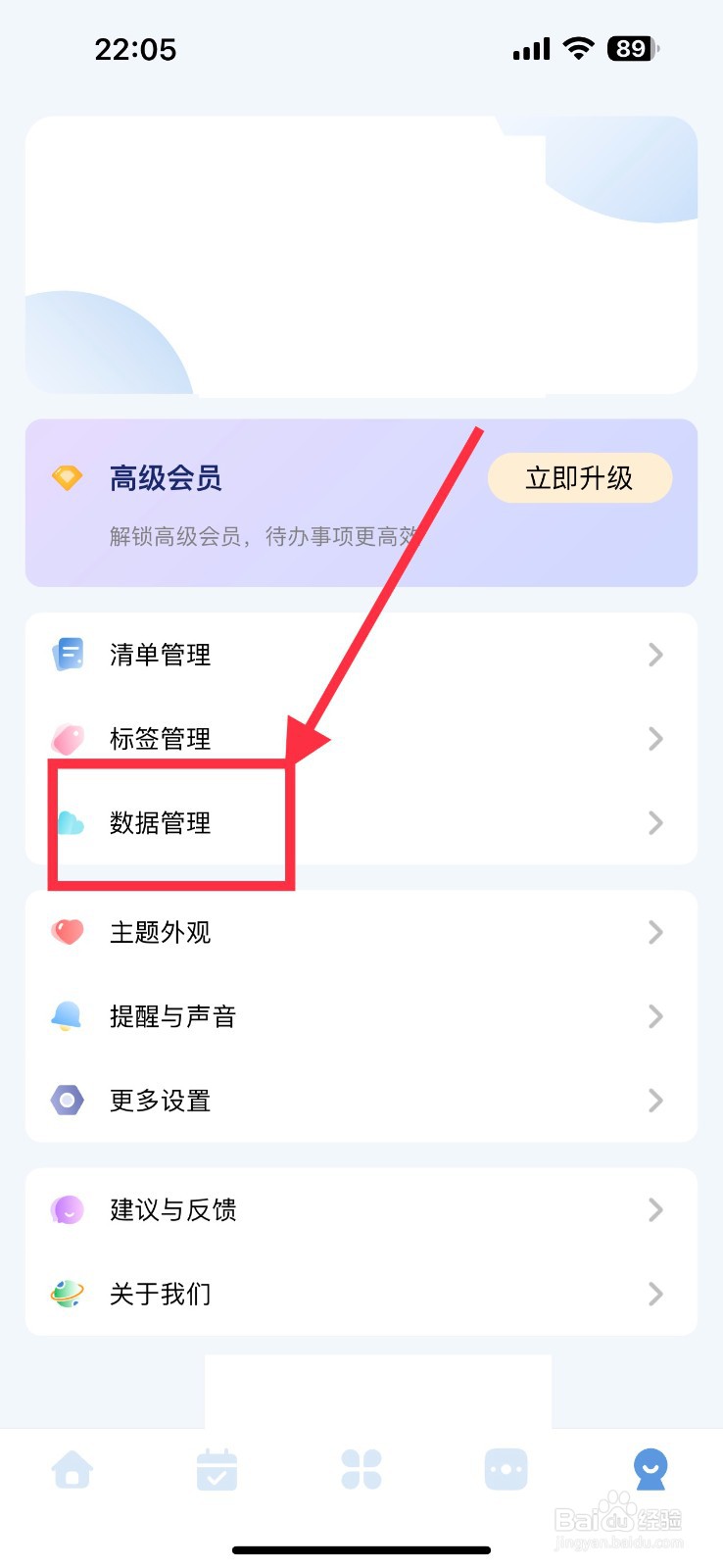Click the blue list icon beside 清单管理
The image size is (723, 1568).
click(67, 654)
